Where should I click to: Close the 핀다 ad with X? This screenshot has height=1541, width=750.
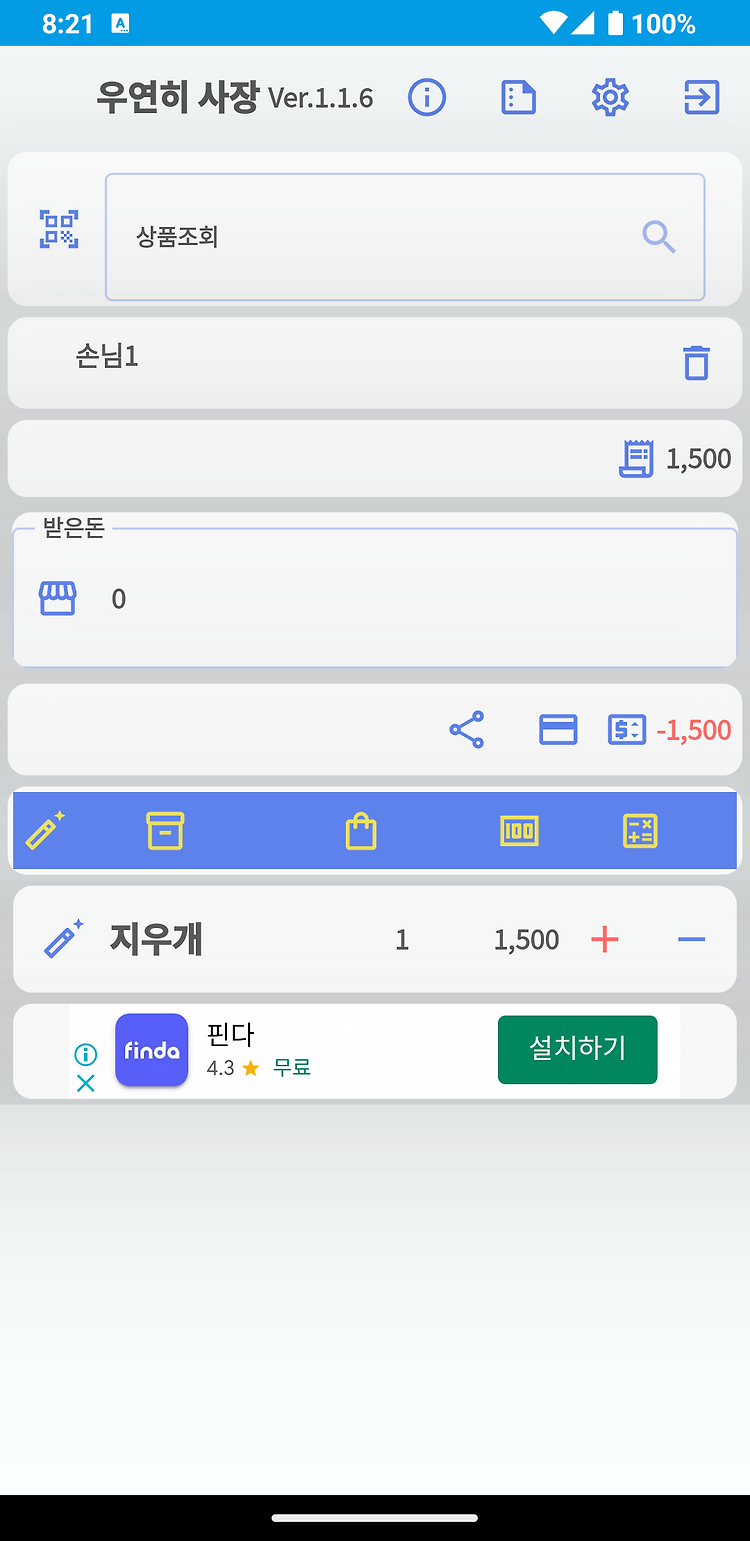(x=86, y=1083)
